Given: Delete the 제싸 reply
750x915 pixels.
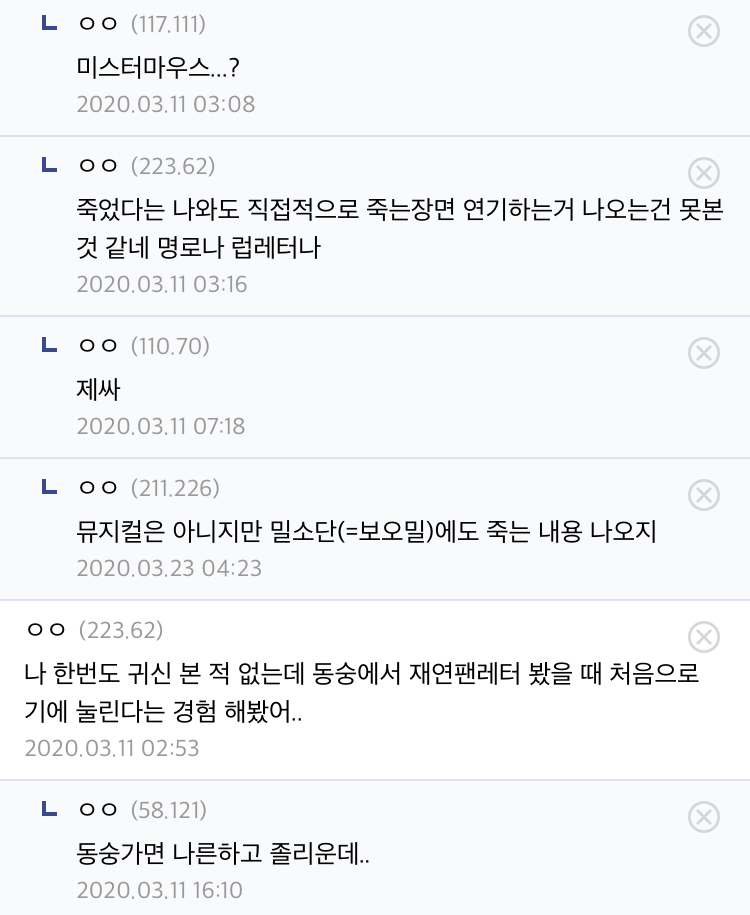Looking at the screenshot, I should (x=704, y=353).
